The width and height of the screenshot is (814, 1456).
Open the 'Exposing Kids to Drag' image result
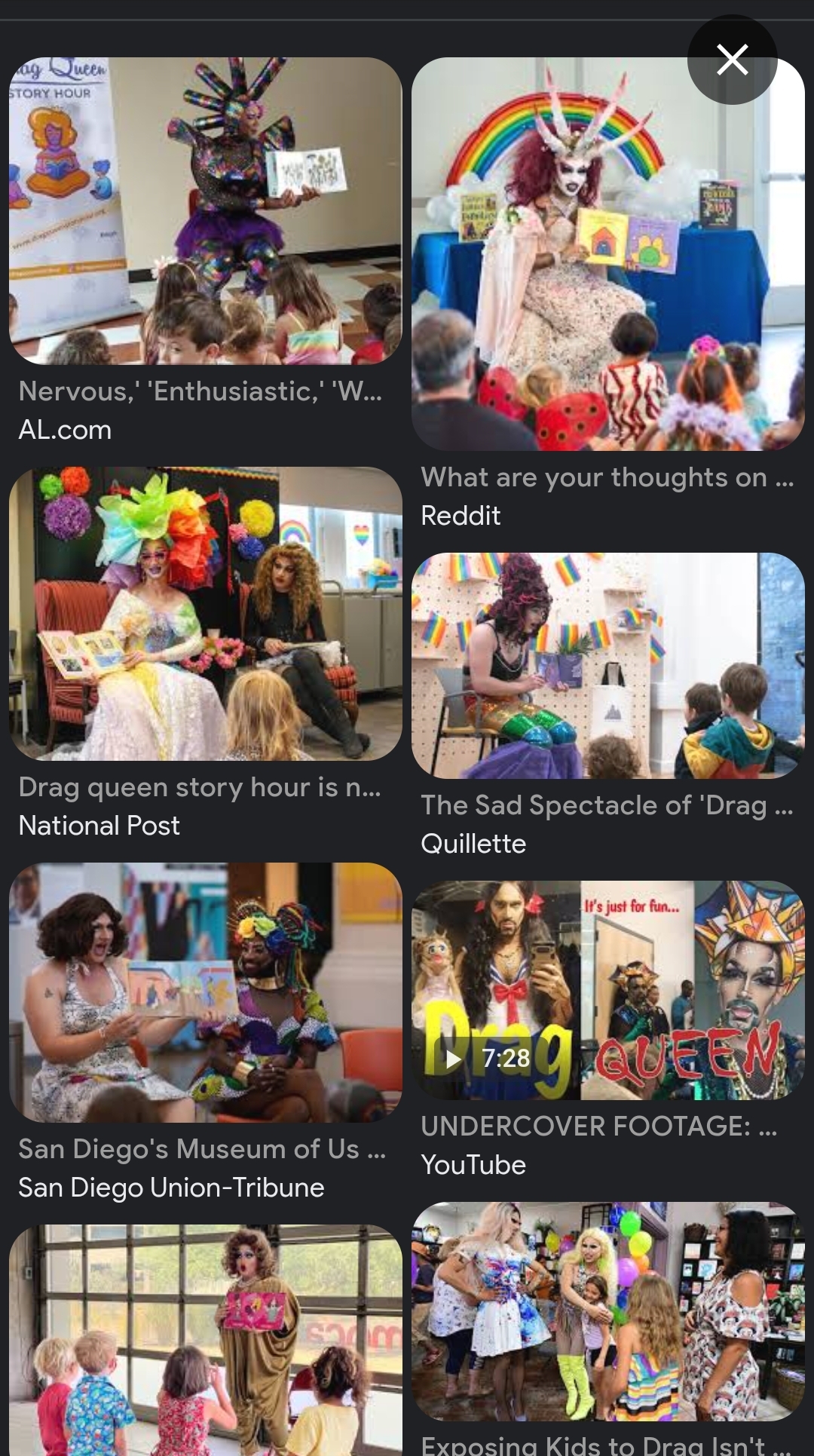[x=607, y=1310]
